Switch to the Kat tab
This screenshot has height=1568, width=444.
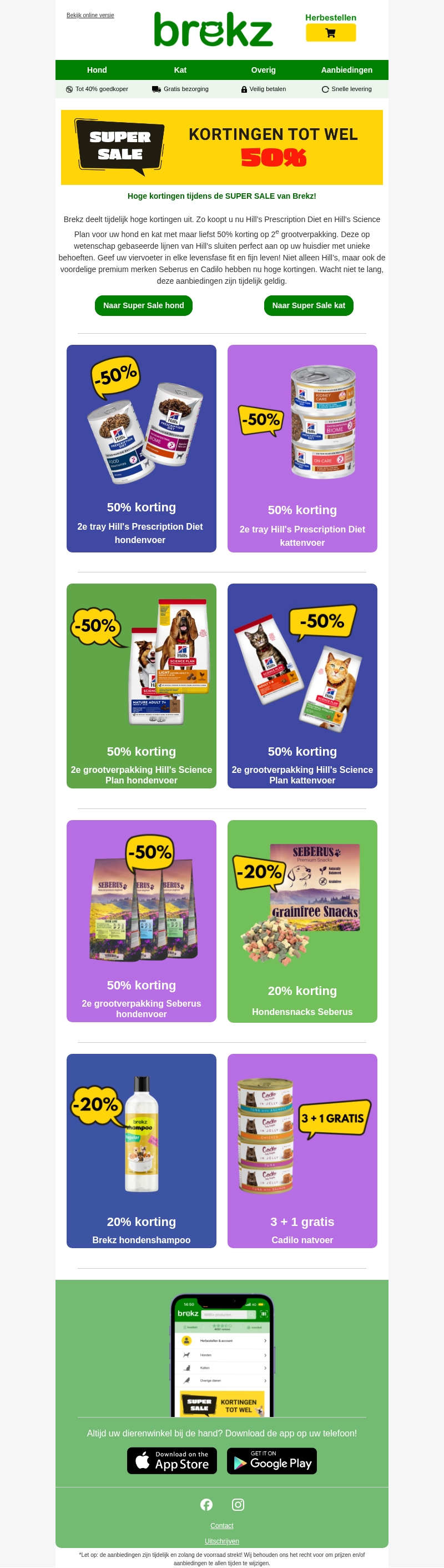click(180, 70)
